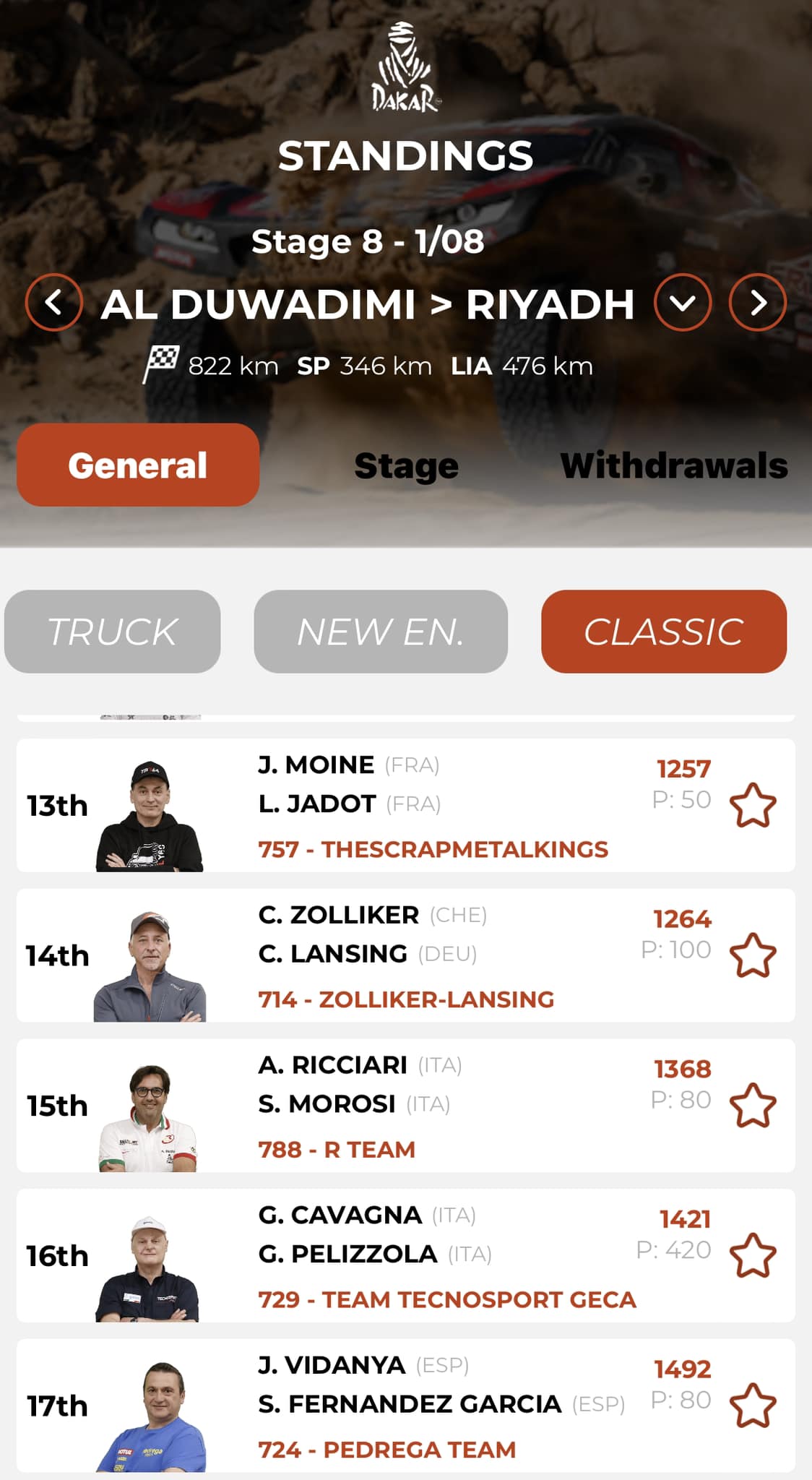The width and height of the screenshot is (812, 1480).
Task: Favorite team 757 Thescrapmetalkings
Action: tap(753, 805)
